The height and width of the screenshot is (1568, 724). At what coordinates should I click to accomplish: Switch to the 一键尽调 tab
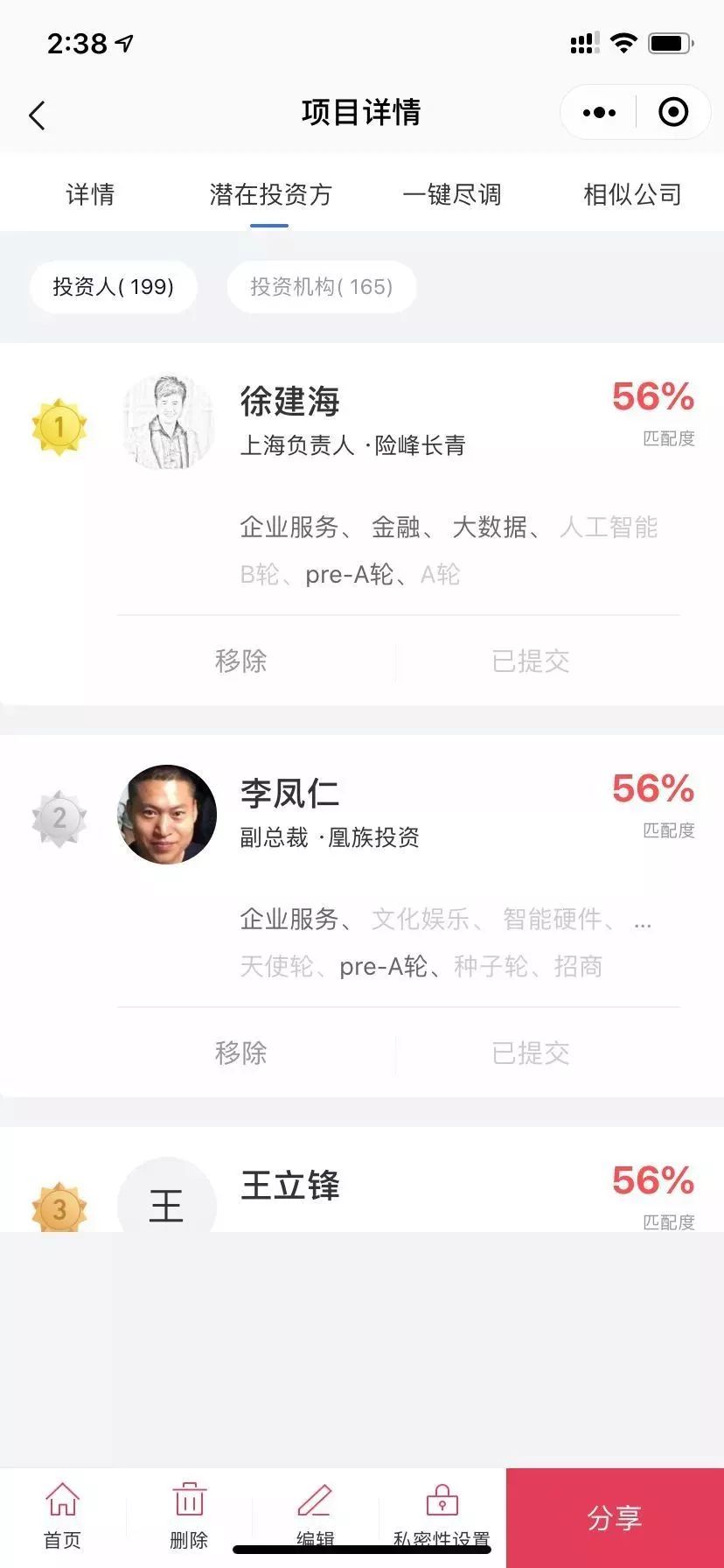[453, 194]
